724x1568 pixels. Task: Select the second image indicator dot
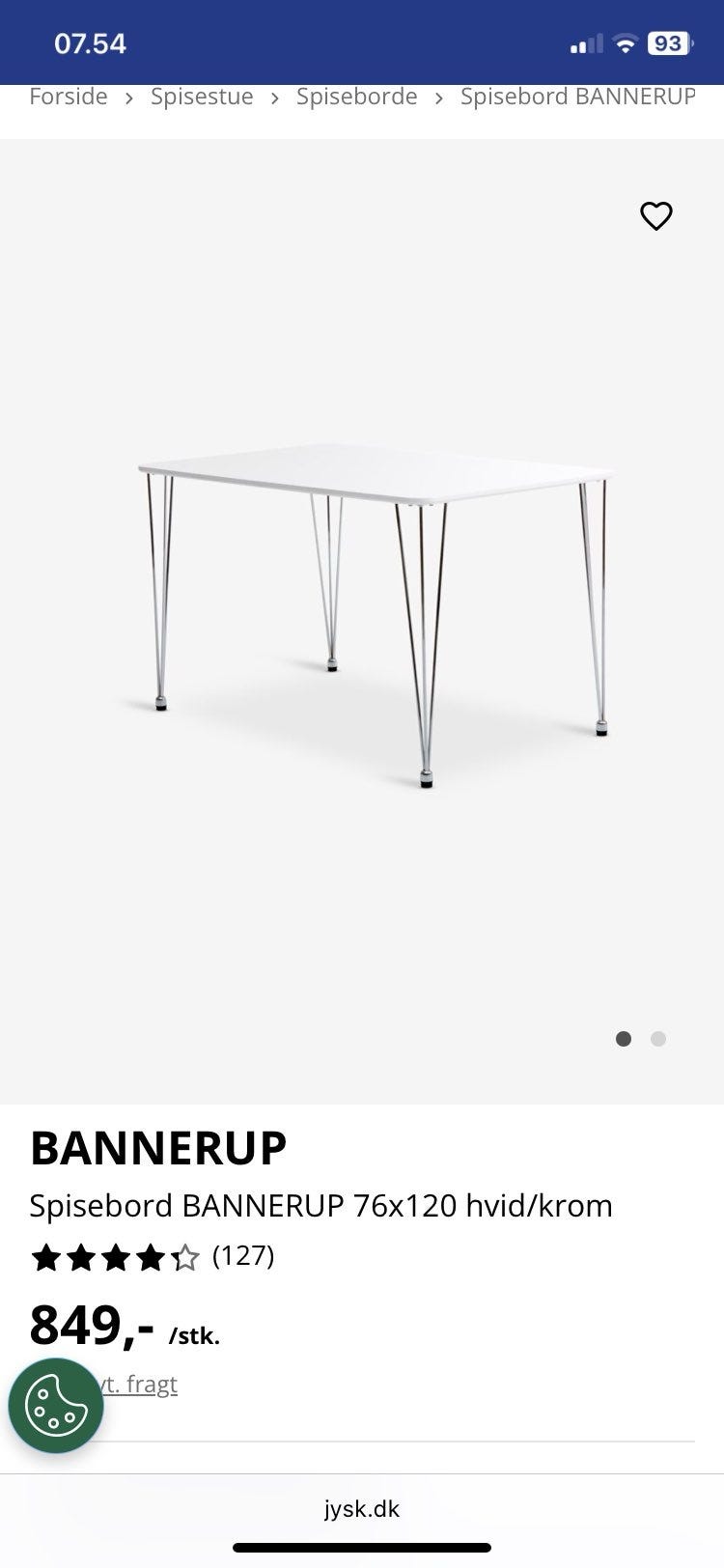coord(658,1039)
